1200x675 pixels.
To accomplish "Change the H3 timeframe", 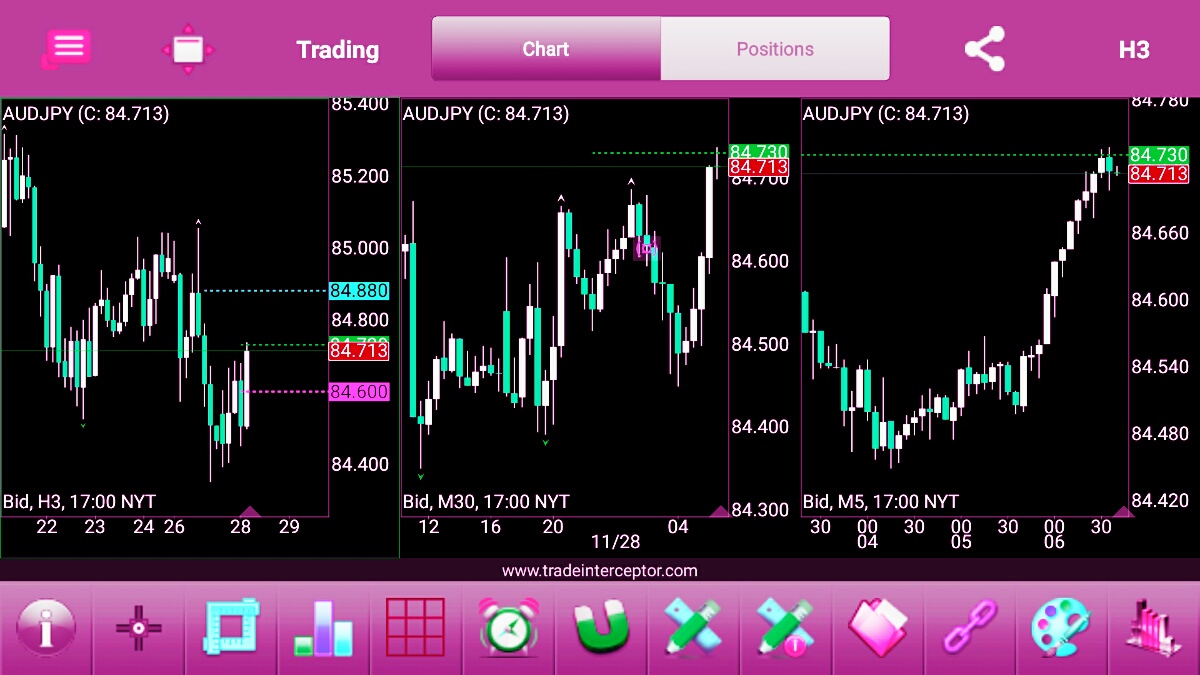I will [x=1134, y=49].
